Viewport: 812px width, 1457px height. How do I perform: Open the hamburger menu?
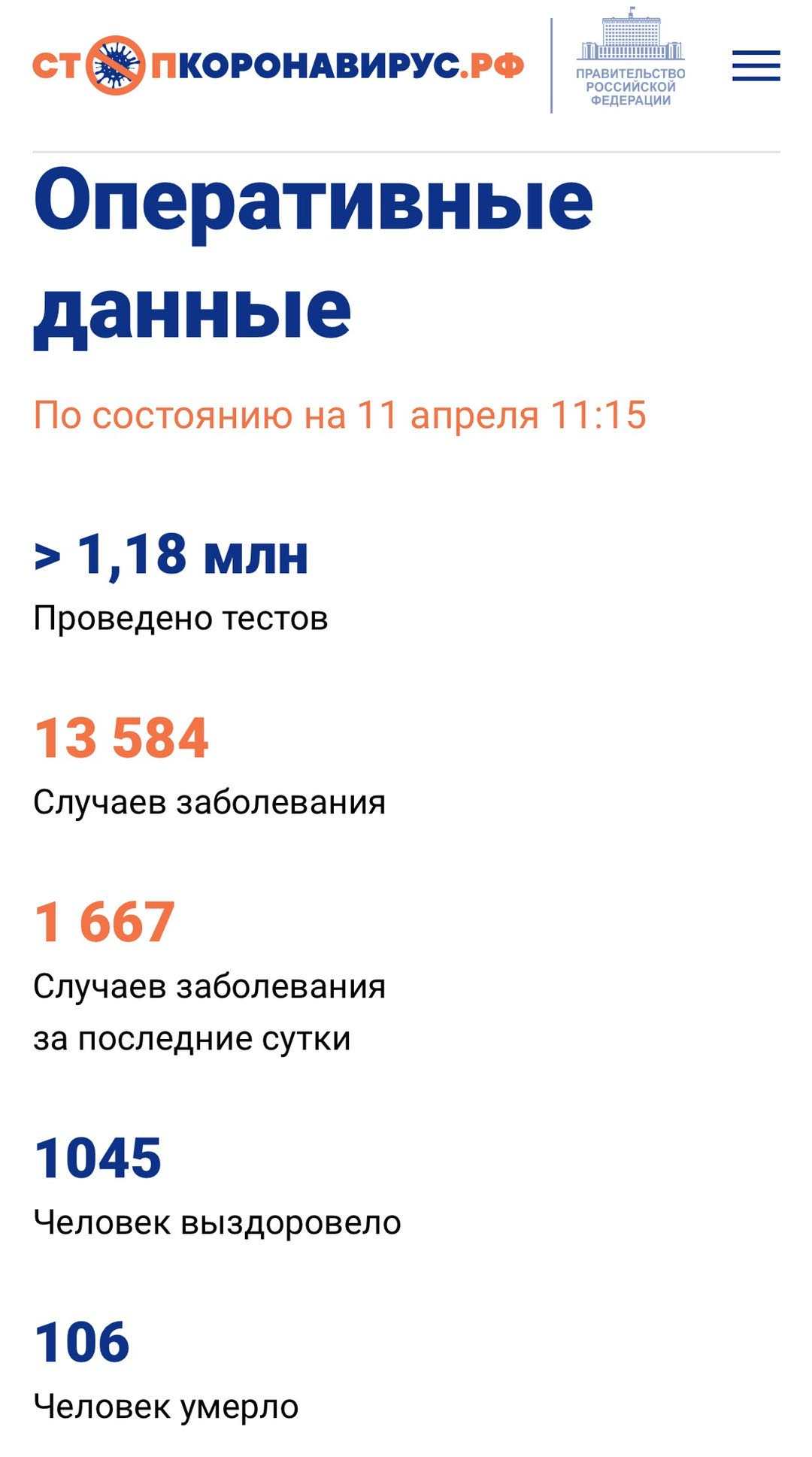pyautogui.click(x=756, y=65)
